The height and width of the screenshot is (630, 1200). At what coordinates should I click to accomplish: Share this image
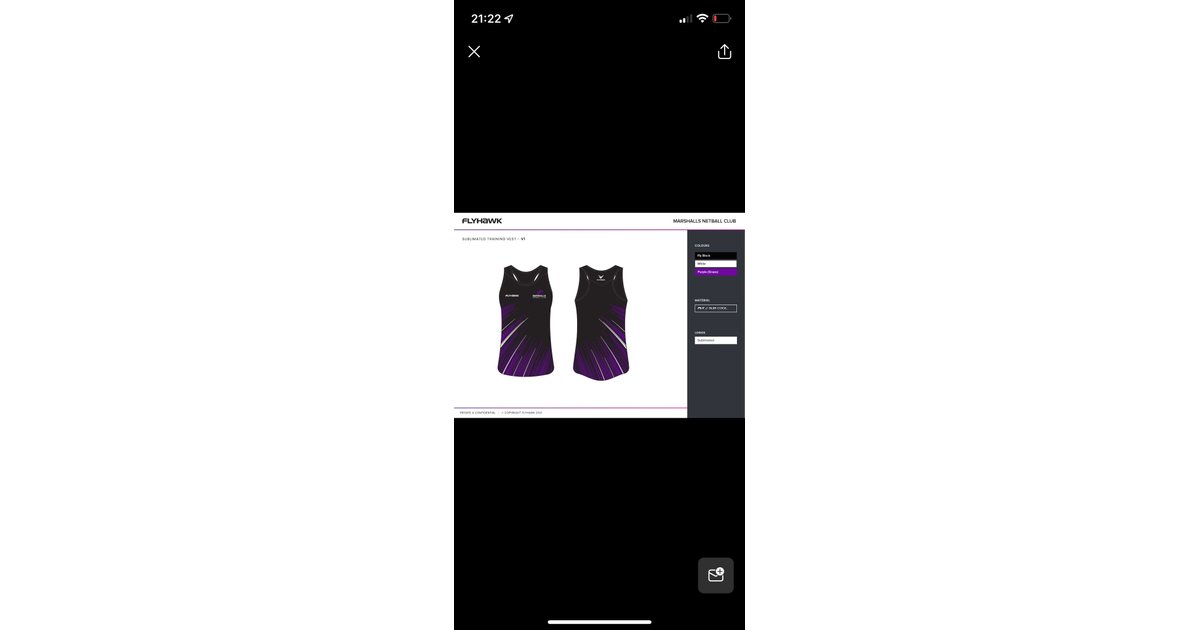pyautogui.click(x=725, y=52)
